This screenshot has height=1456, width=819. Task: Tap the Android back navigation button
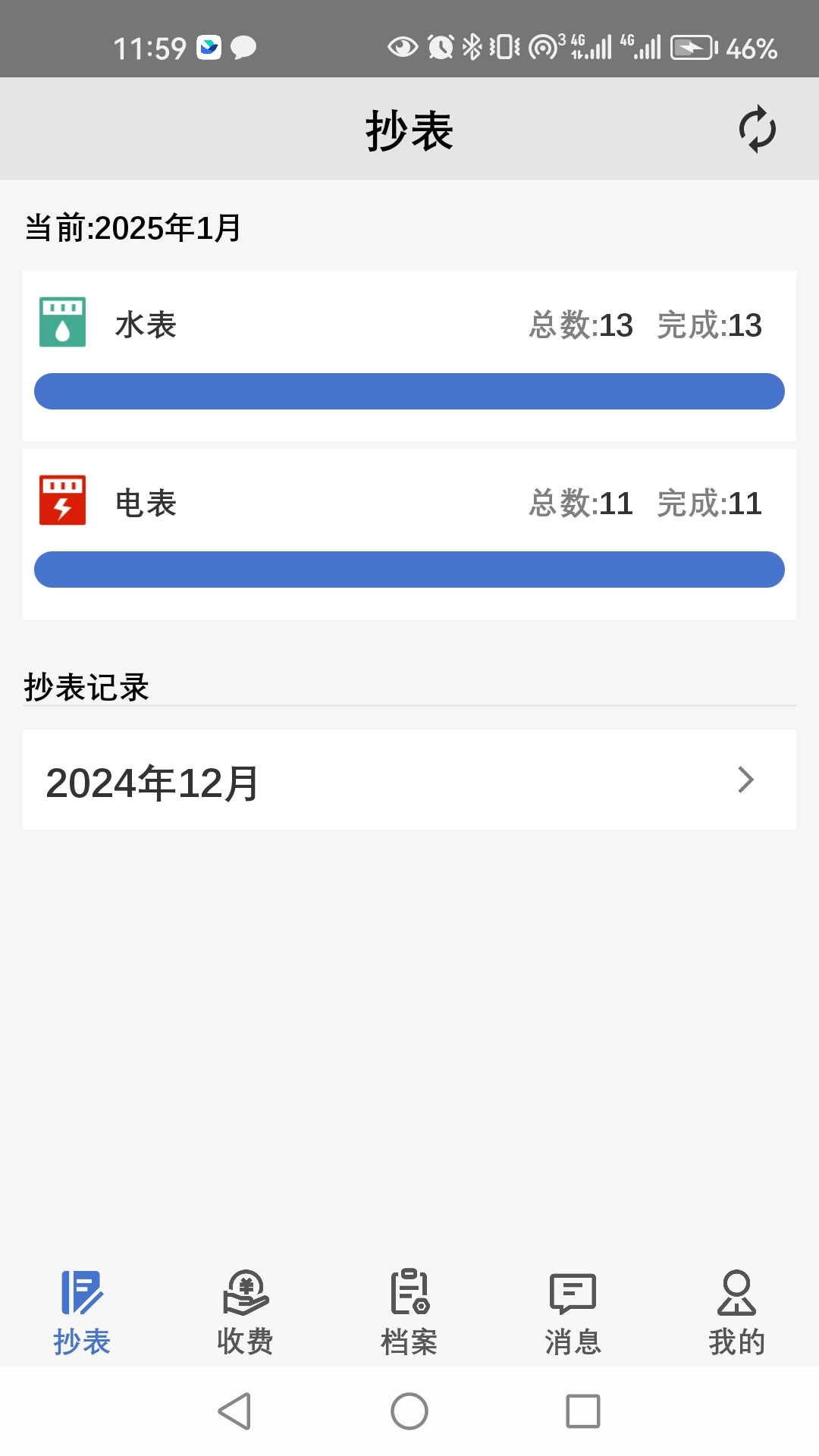[235, 1412]
